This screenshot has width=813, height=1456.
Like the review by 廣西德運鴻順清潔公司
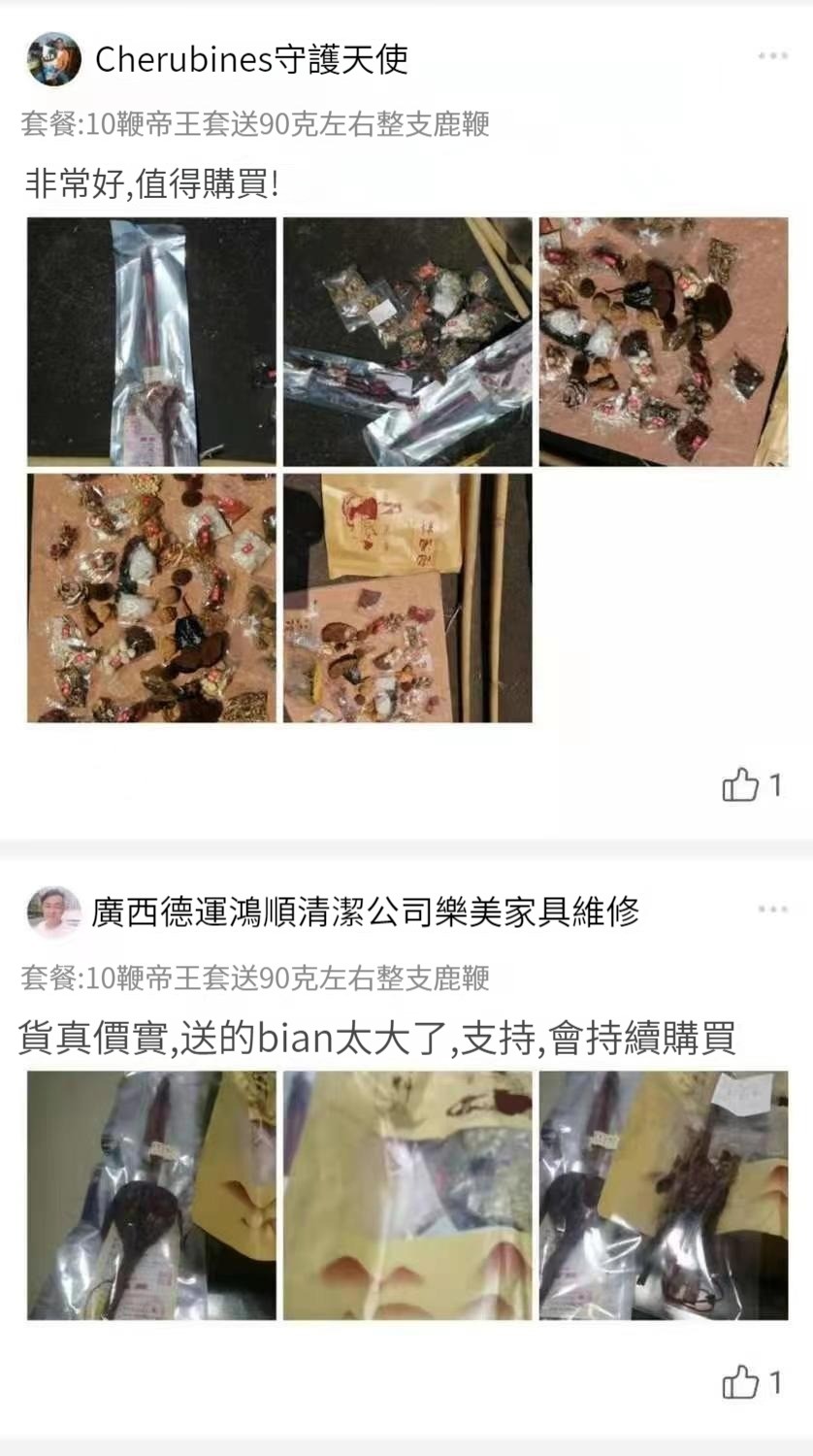741,1382
